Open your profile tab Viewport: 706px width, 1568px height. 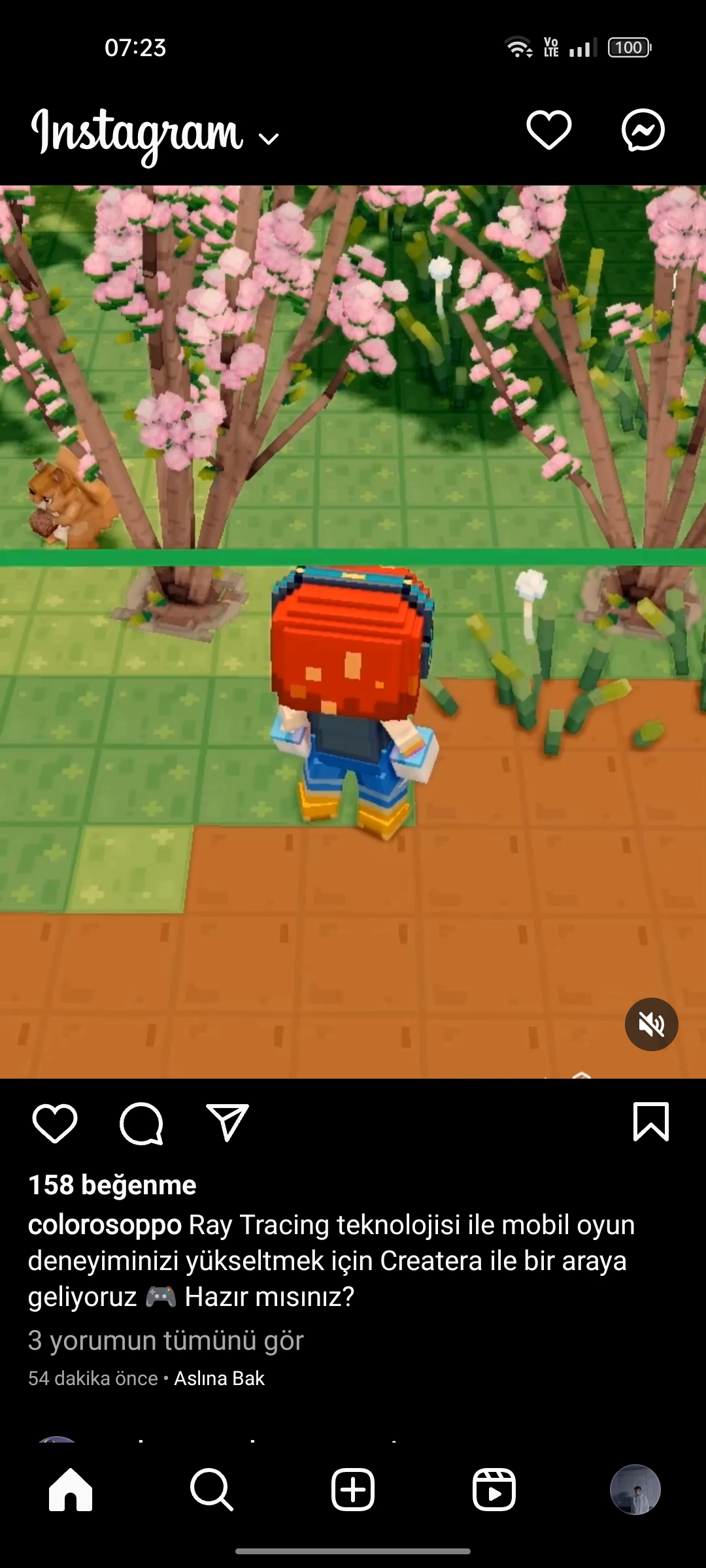[635, 1490]
